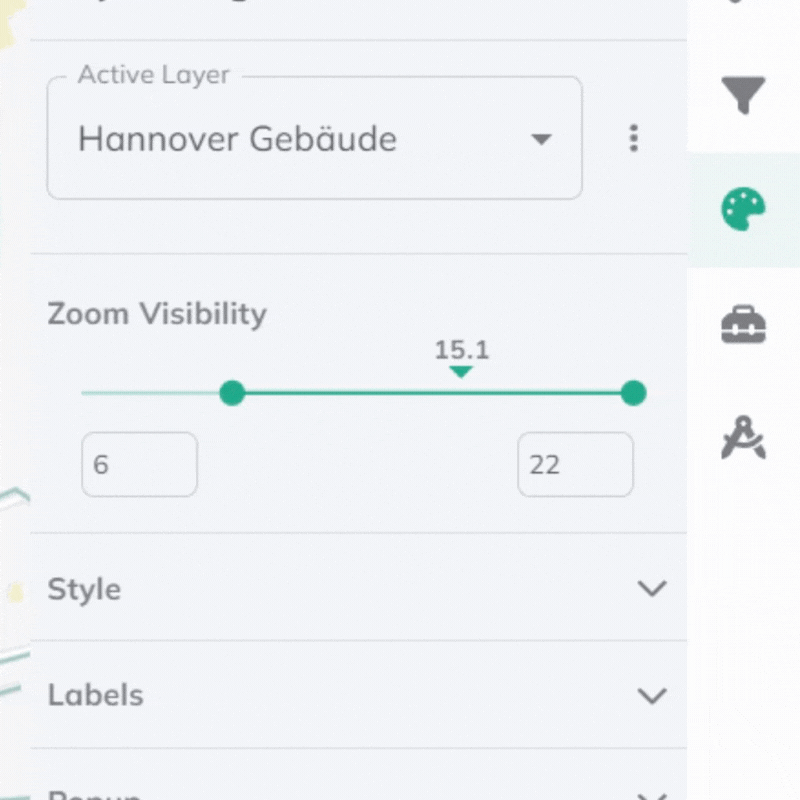Expand the Labels section
This screenshot has width=800, height=800.
tap(358, 695)
